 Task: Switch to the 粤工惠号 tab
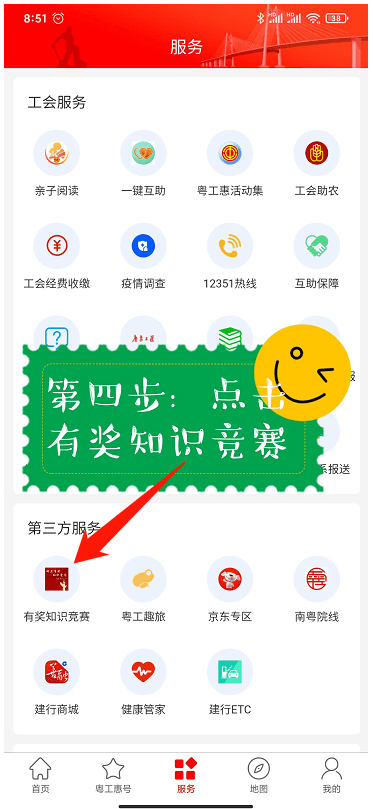pyautogui.click(x=113, y=775)
